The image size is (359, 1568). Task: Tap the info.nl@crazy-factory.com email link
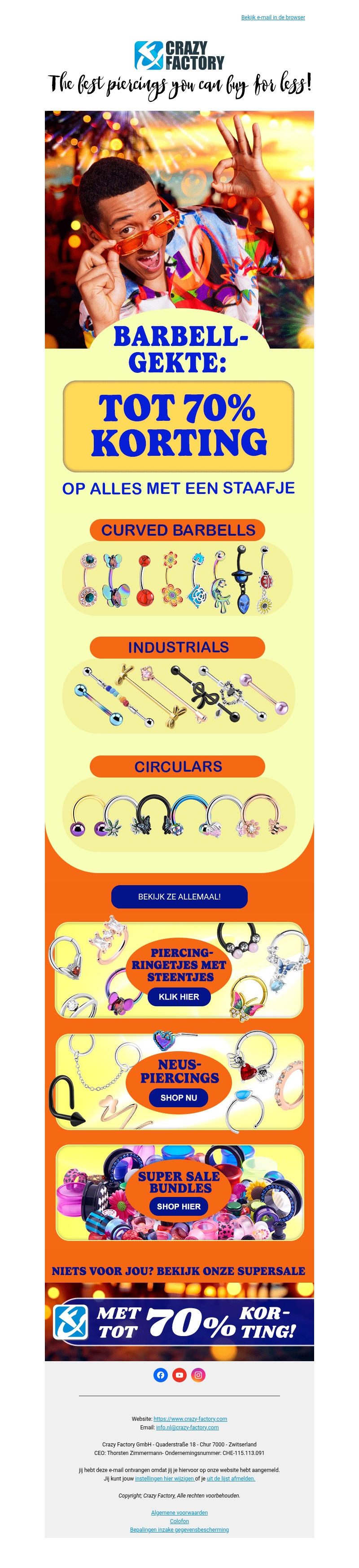point(187,1428)
